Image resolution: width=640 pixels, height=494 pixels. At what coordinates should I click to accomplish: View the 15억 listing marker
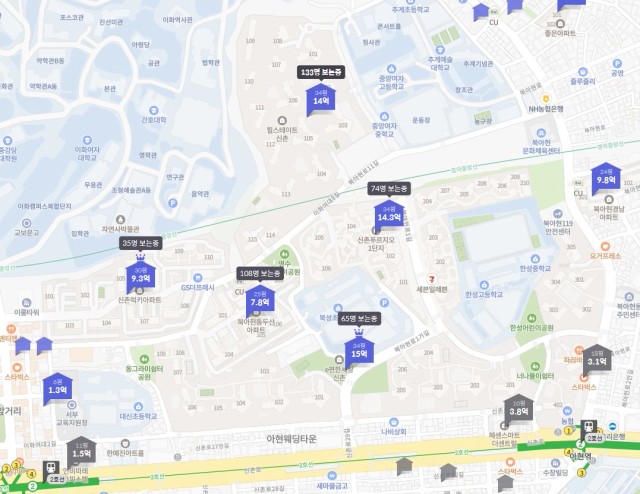pos(359,351)
